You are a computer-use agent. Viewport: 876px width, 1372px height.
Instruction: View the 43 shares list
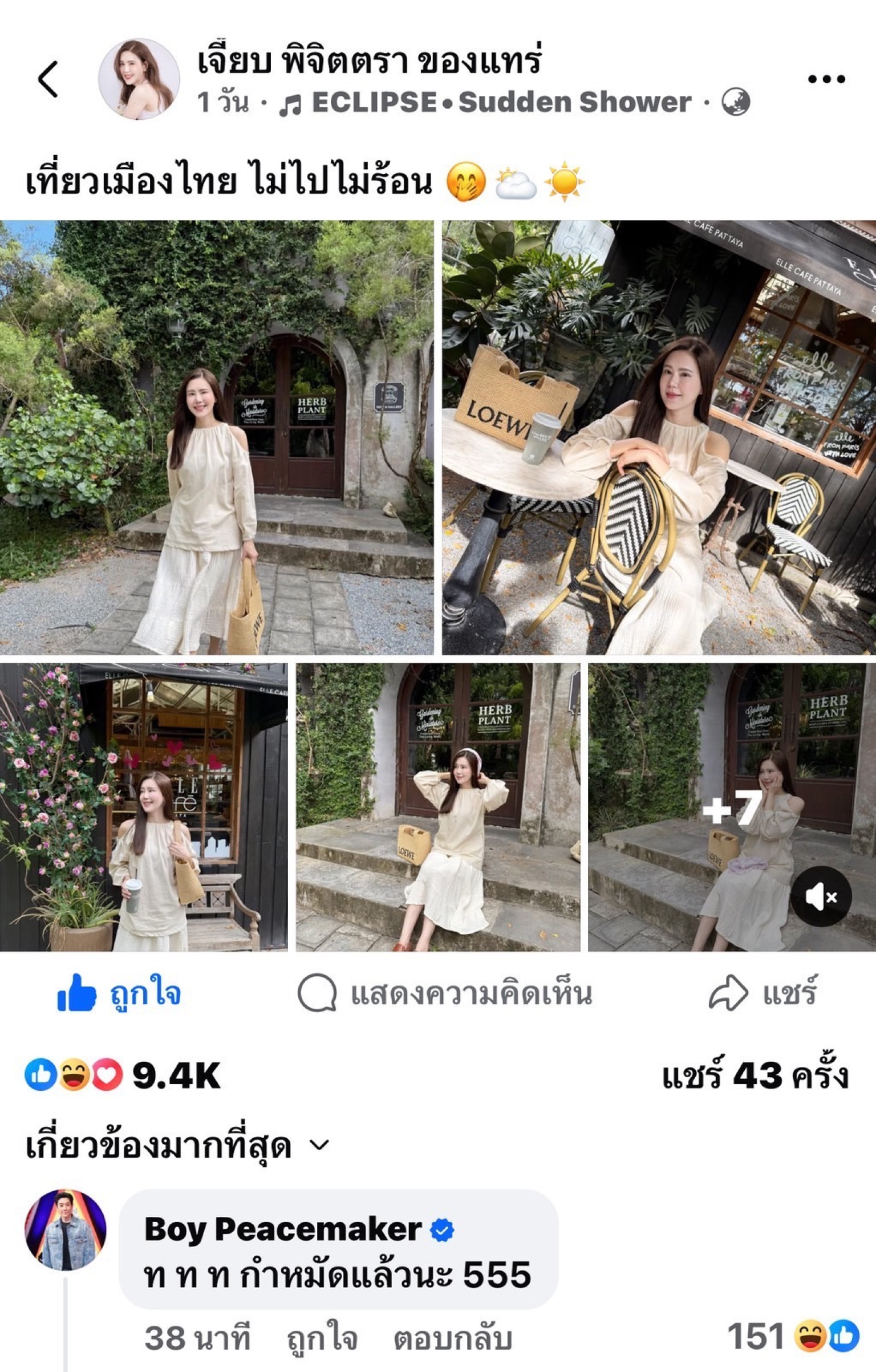[755, 1076]
